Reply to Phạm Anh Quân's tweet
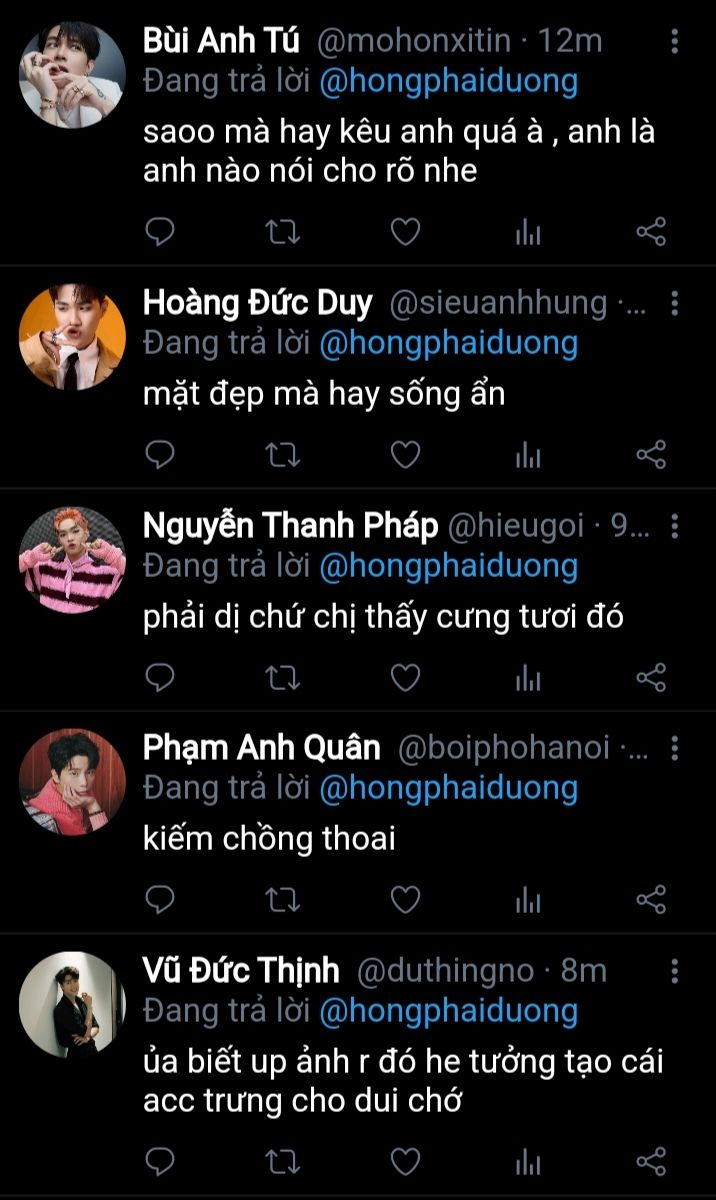The height and width of the screenshot is (1200, 716). (160, 900)
